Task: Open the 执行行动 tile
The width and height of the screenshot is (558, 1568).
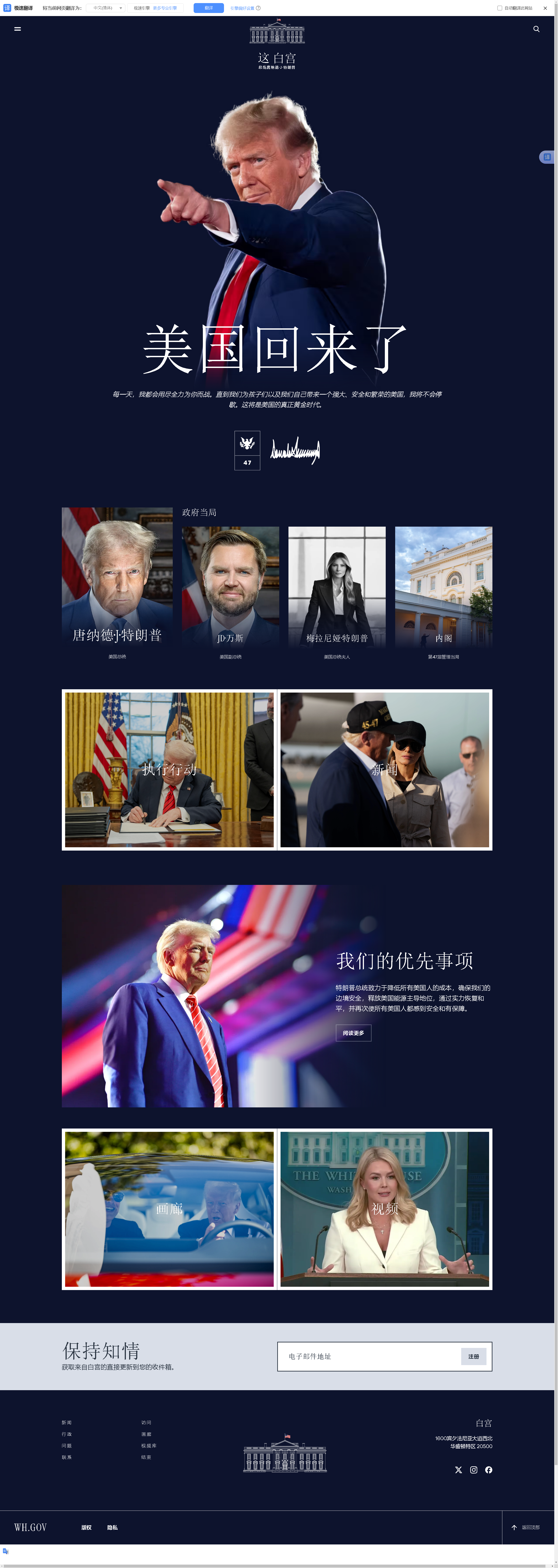Action: 169,769
